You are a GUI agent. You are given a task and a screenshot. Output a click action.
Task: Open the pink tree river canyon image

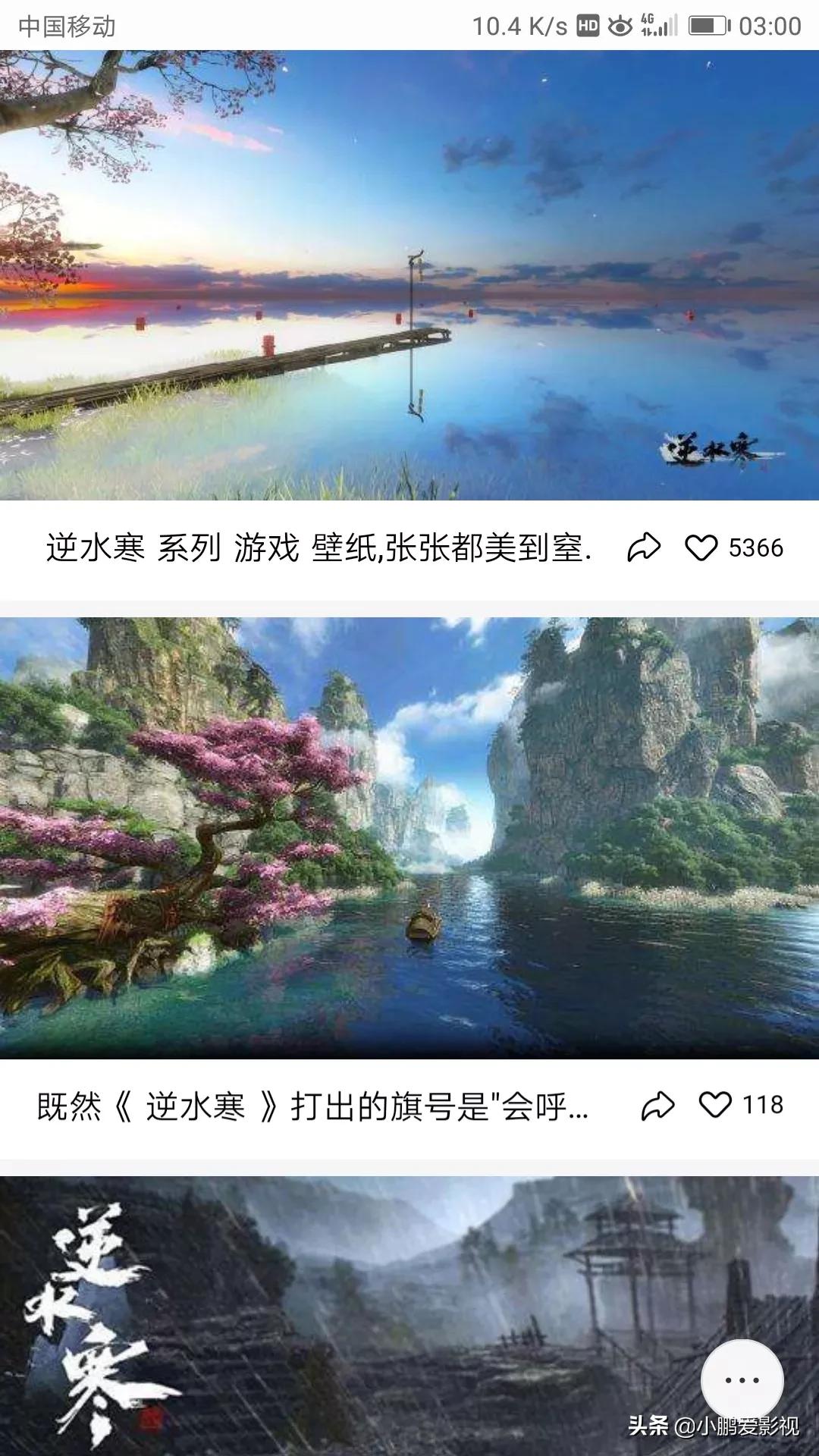[409, 838]
